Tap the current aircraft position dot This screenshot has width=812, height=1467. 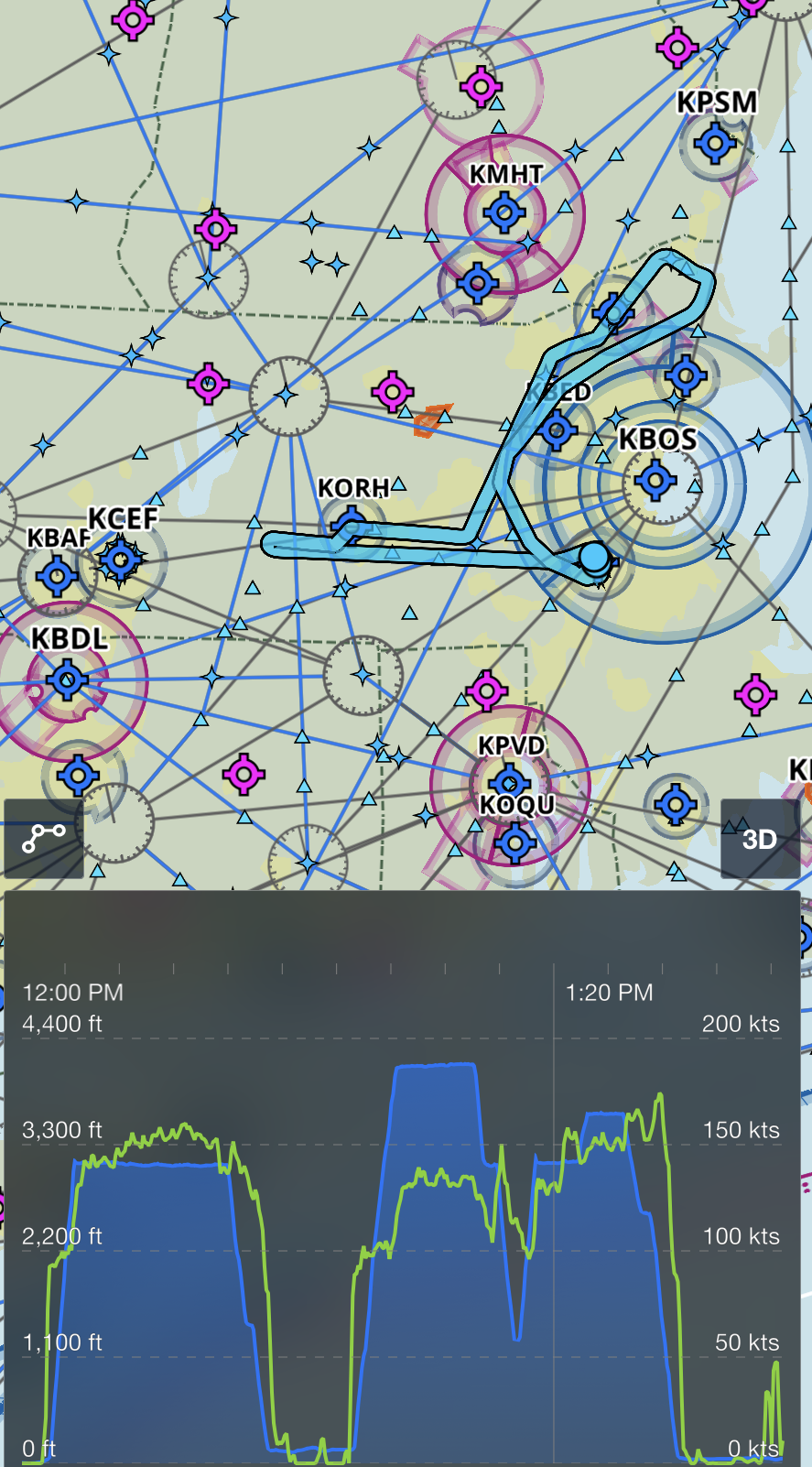coord(594,556)
